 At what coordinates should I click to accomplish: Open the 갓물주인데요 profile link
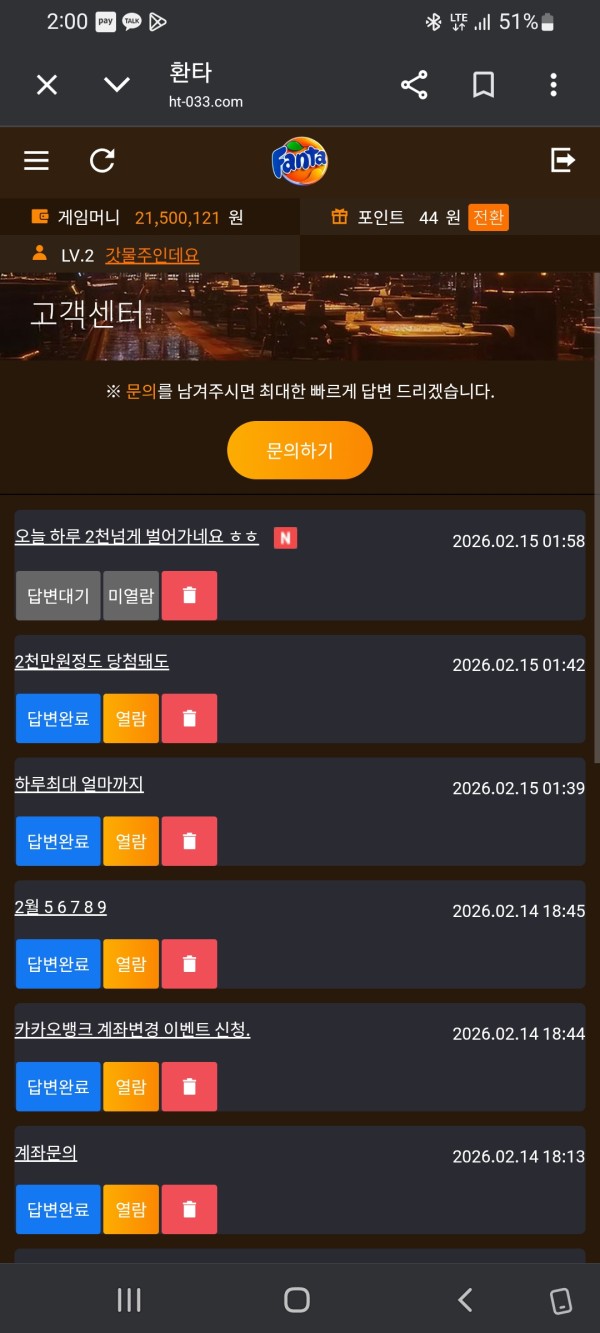click(x=152, y=255)
